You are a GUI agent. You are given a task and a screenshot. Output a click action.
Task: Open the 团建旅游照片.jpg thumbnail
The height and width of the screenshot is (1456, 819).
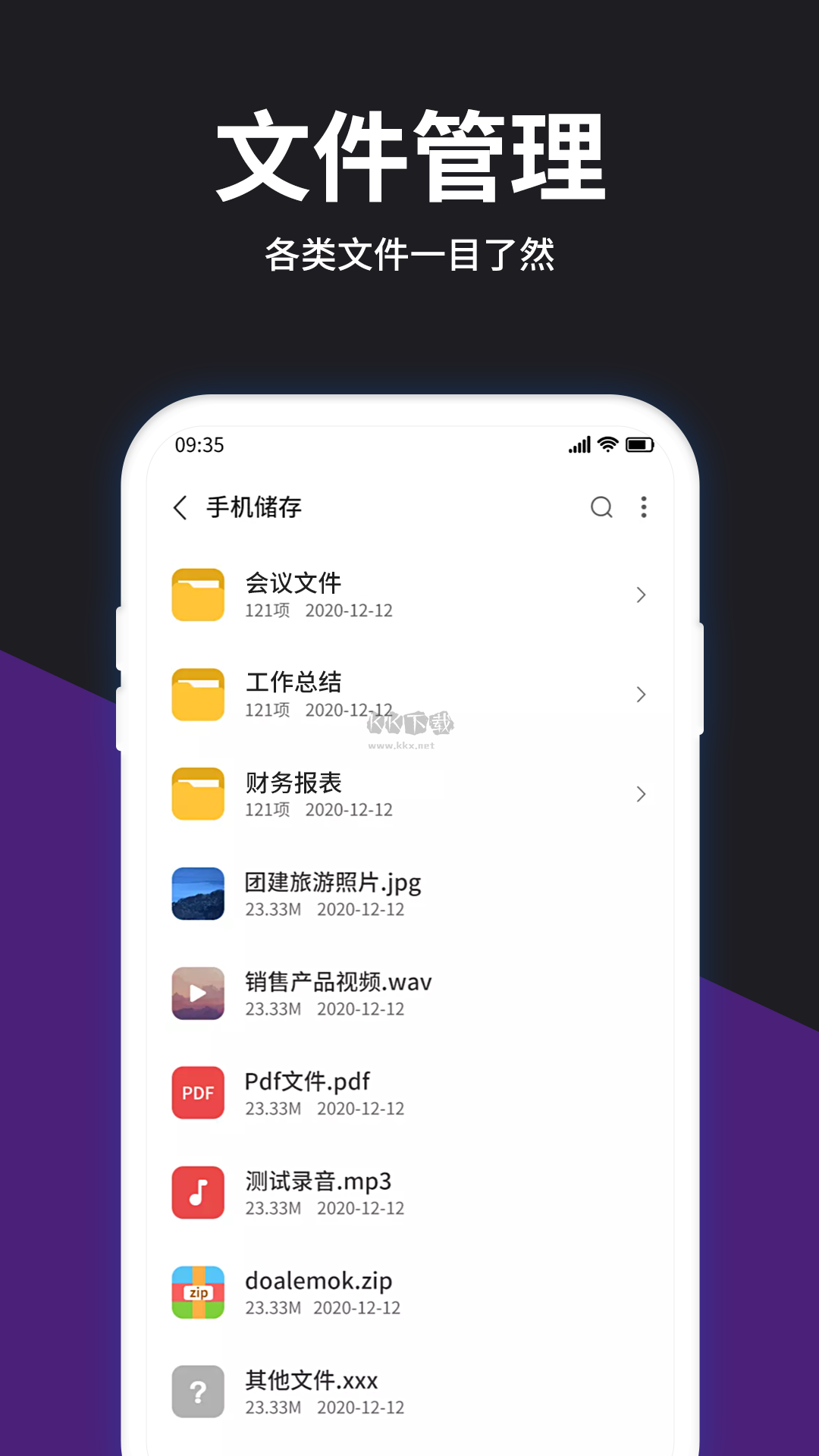tap(198, 894)
